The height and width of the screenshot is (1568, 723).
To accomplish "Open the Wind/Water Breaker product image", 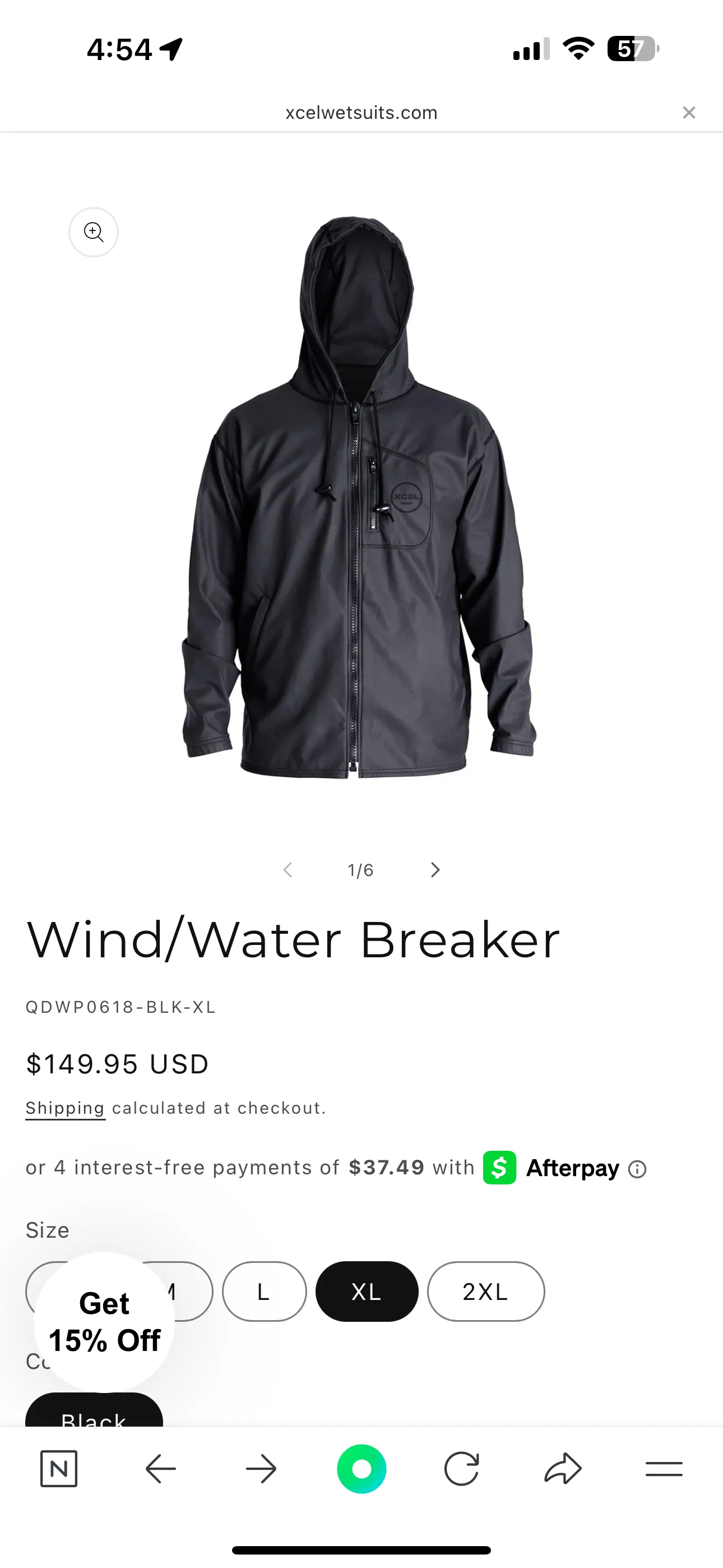I will point(359,496).
